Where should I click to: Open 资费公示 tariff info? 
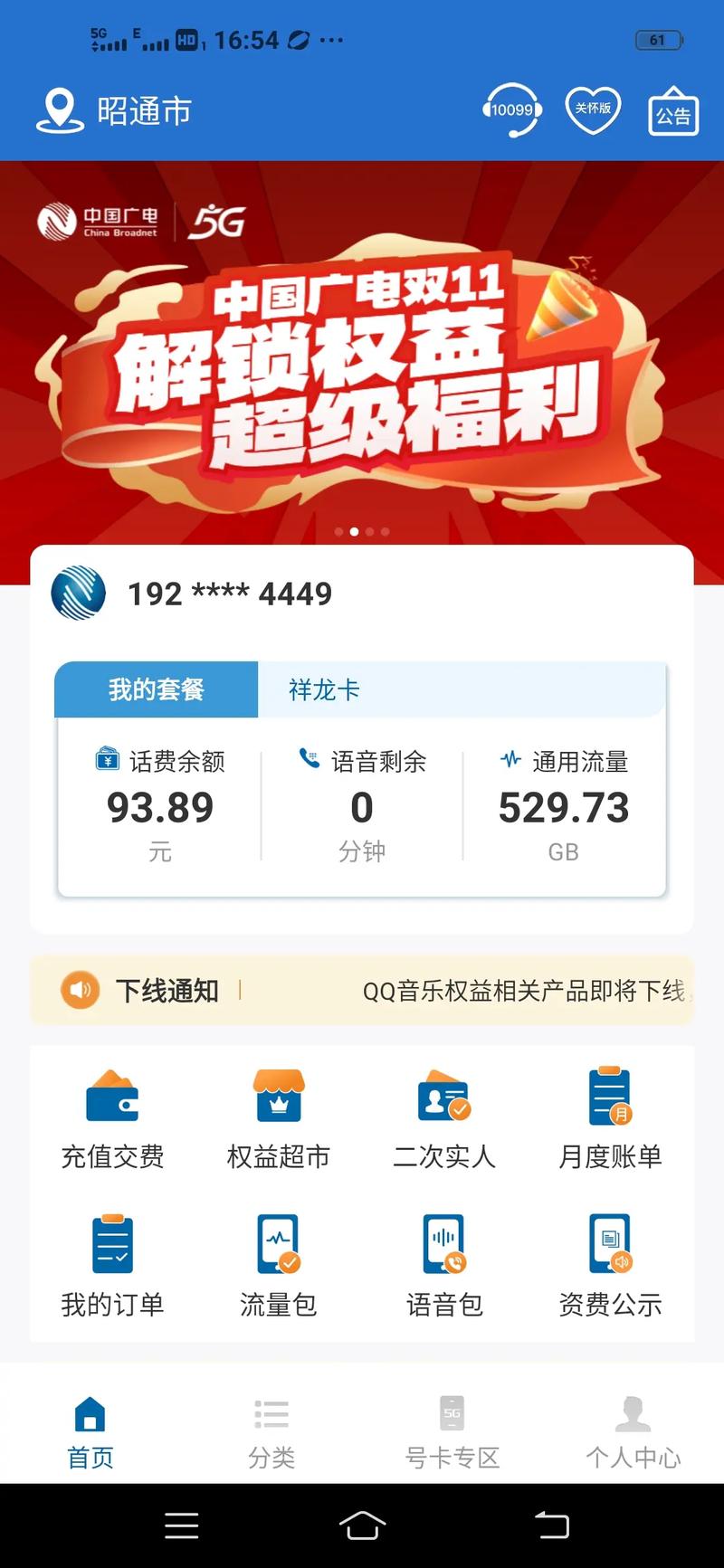click(x=610, y=1267)
